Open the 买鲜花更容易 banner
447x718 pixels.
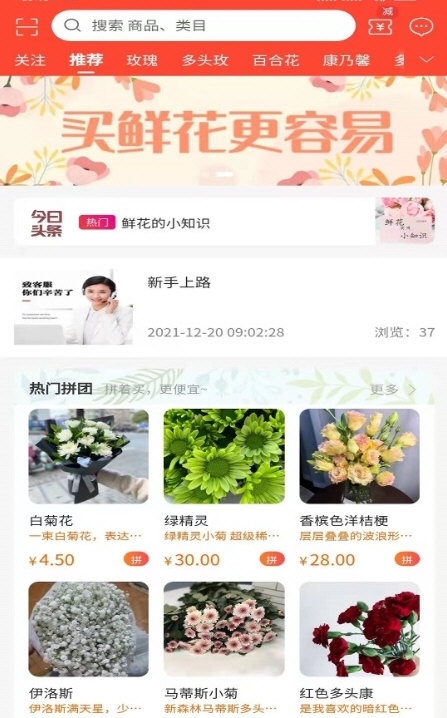[224, 131]
